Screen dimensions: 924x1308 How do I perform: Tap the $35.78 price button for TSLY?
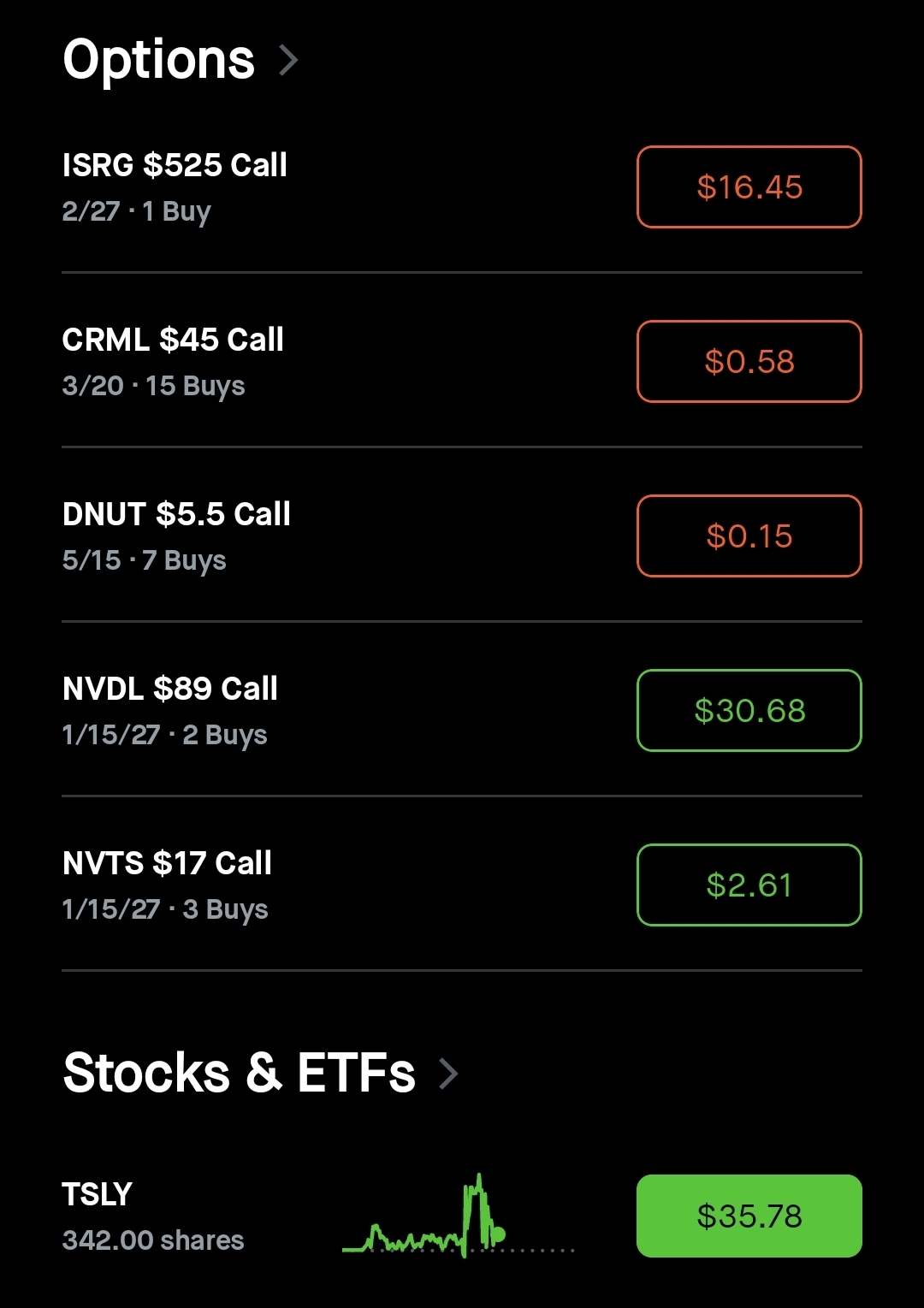point(749,1216)
